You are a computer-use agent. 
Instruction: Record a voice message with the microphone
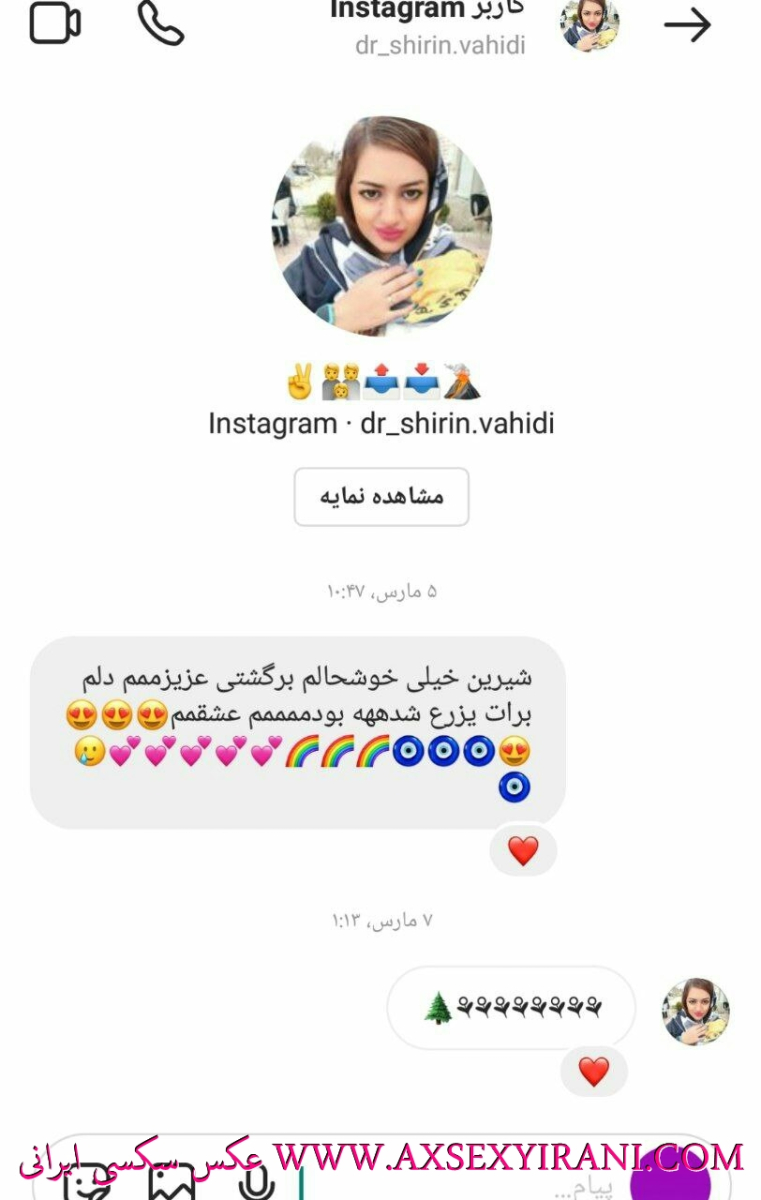tap(257, 1184)
